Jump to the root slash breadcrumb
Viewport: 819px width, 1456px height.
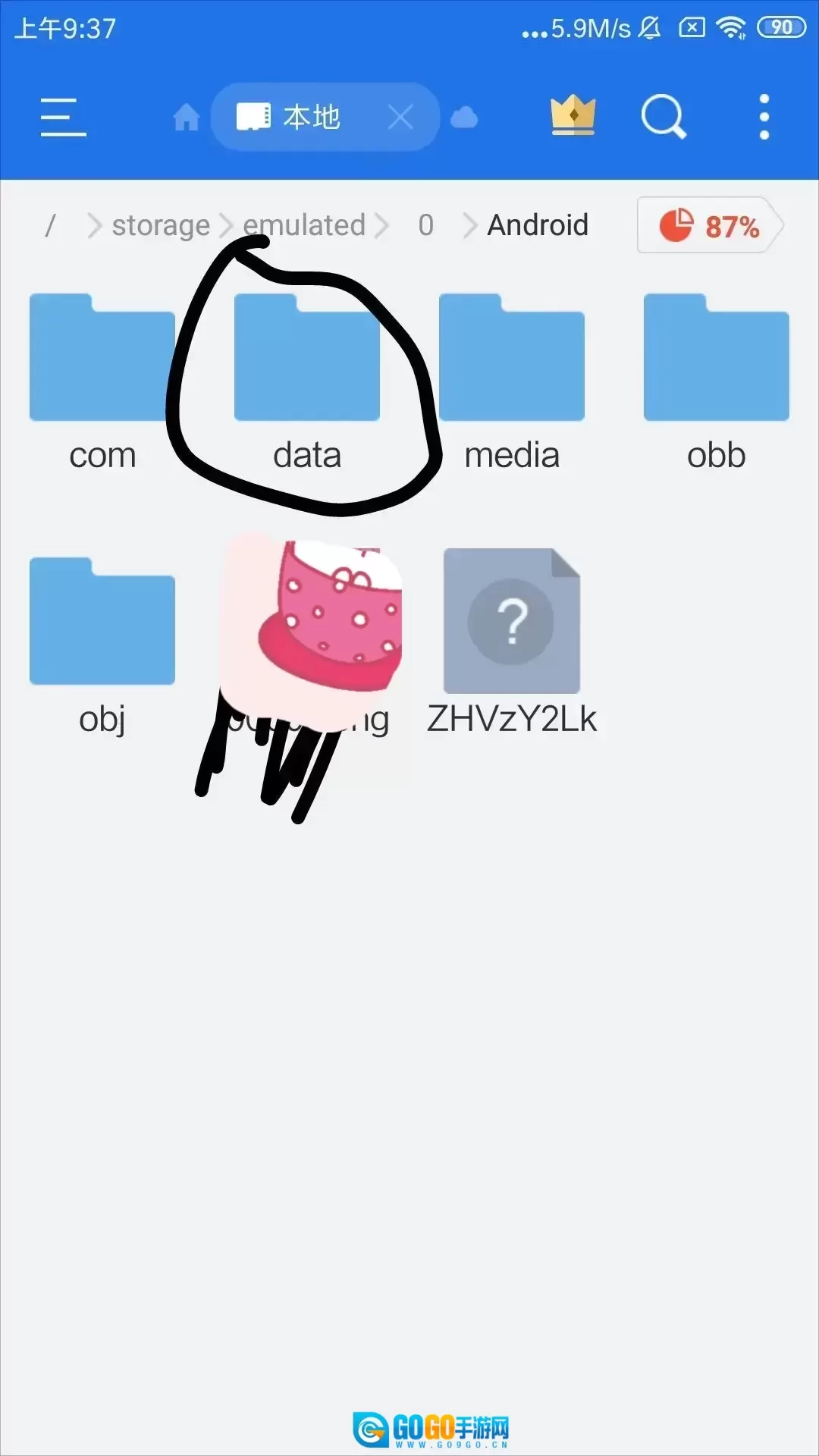point(51,225)
